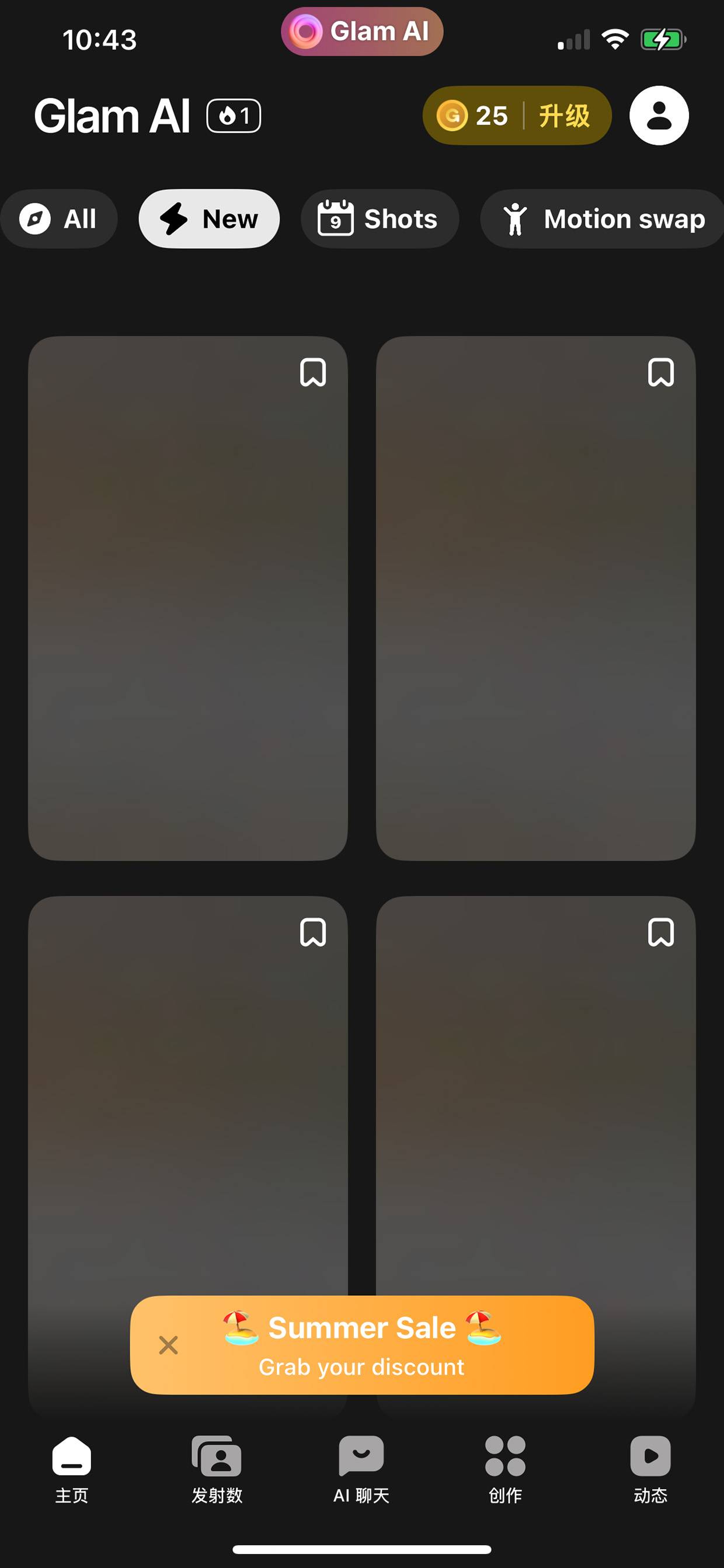Open the Summer Sale discount banner
The height and width of the screenshot is (1568, 724).
pos(362,1345)
